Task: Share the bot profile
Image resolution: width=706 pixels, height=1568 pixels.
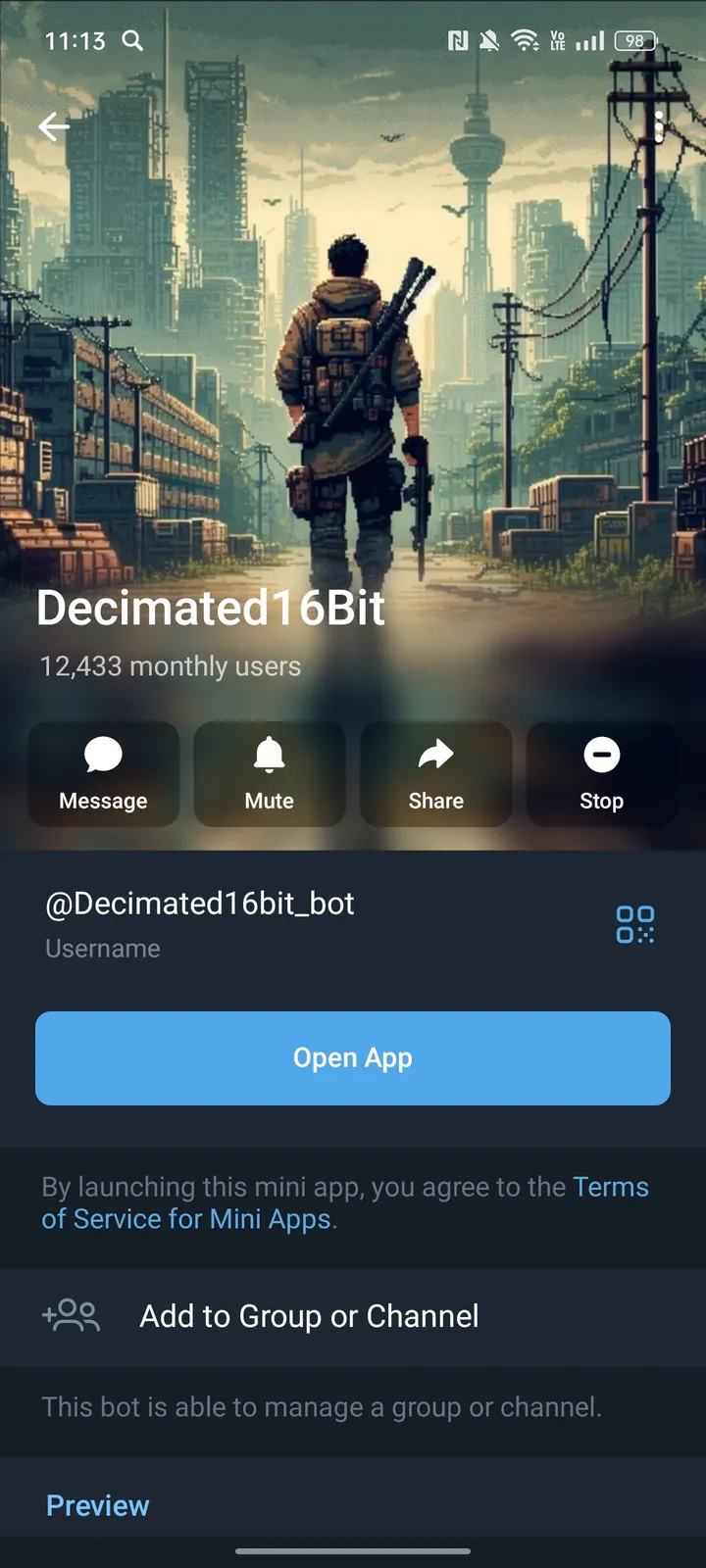Action: point(435,773)
